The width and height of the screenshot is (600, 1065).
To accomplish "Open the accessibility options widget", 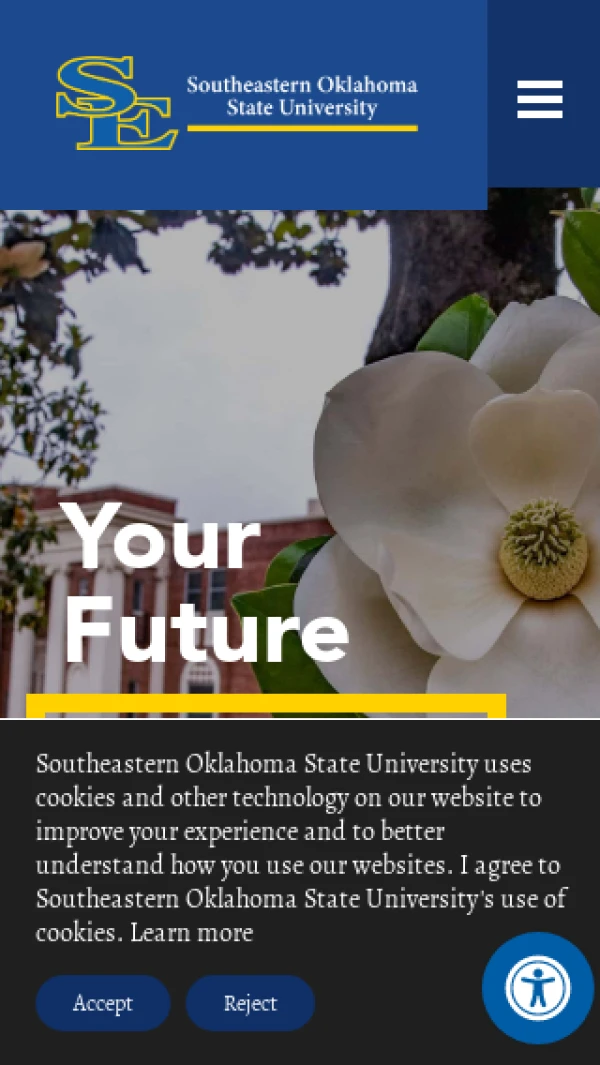I will 537,988.
